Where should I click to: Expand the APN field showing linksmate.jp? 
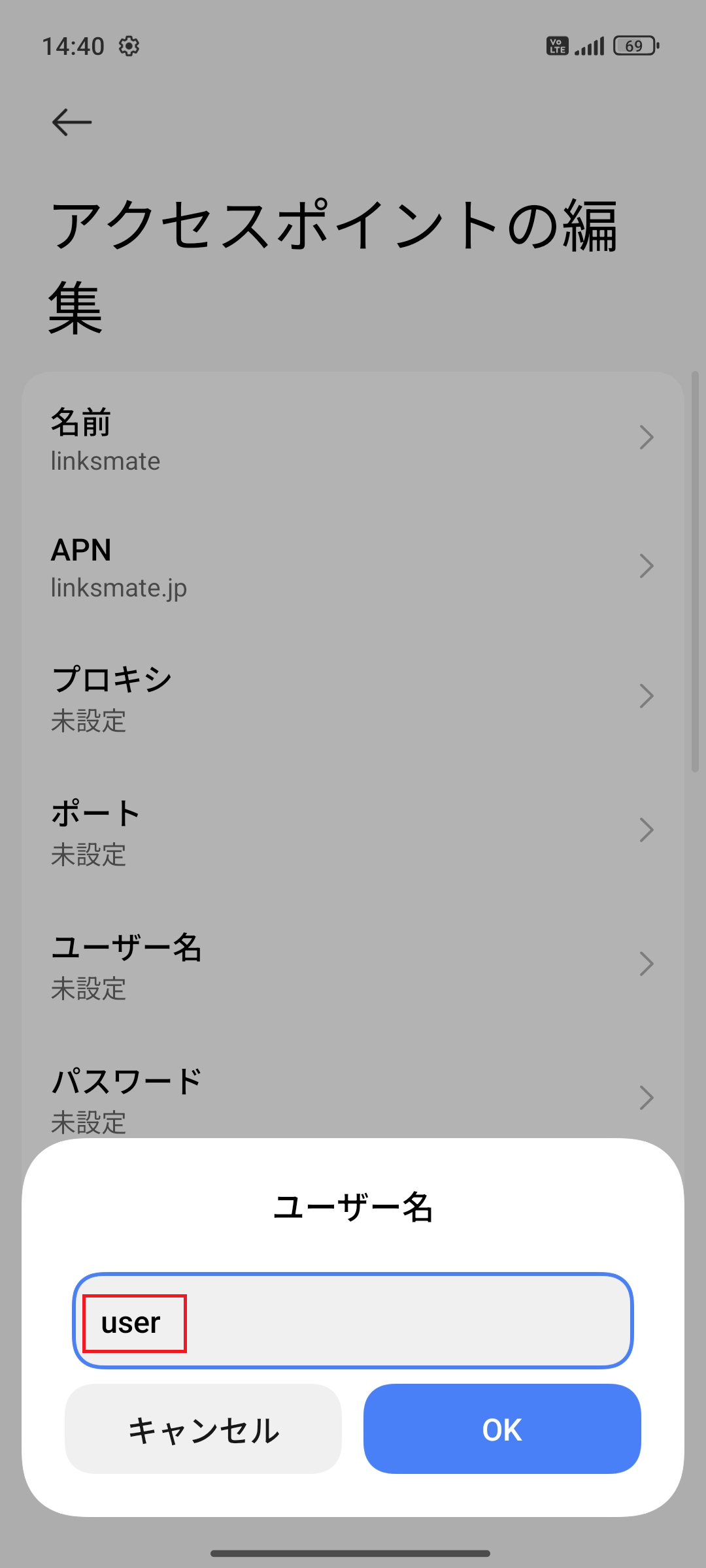click(x=647, y=566)
